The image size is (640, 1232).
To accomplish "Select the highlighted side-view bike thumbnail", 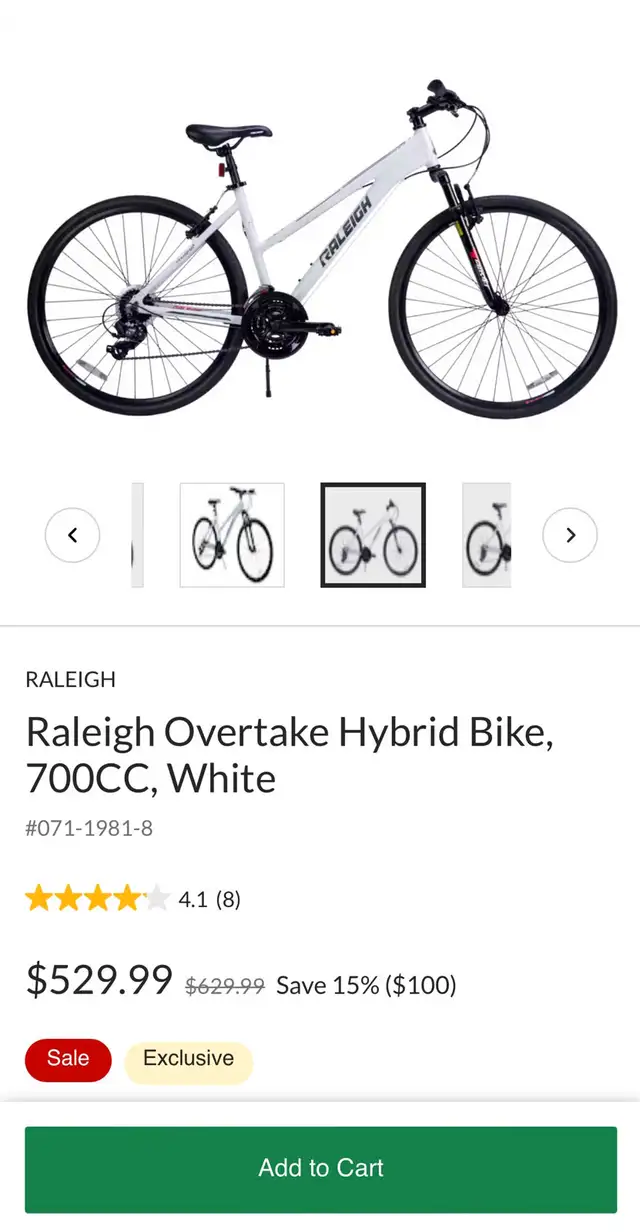I will coord(373,535).
